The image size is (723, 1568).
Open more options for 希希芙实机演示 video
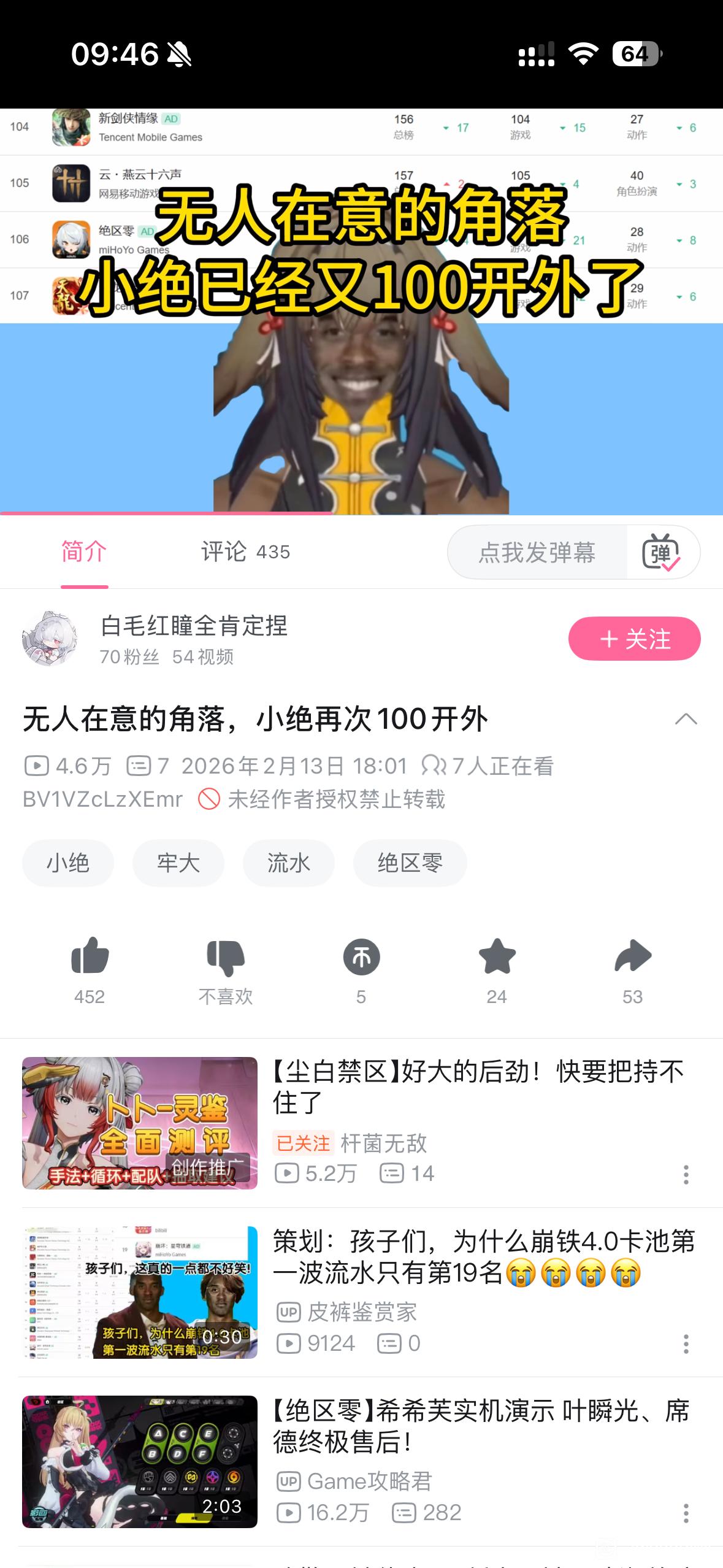click(686, 1513)
